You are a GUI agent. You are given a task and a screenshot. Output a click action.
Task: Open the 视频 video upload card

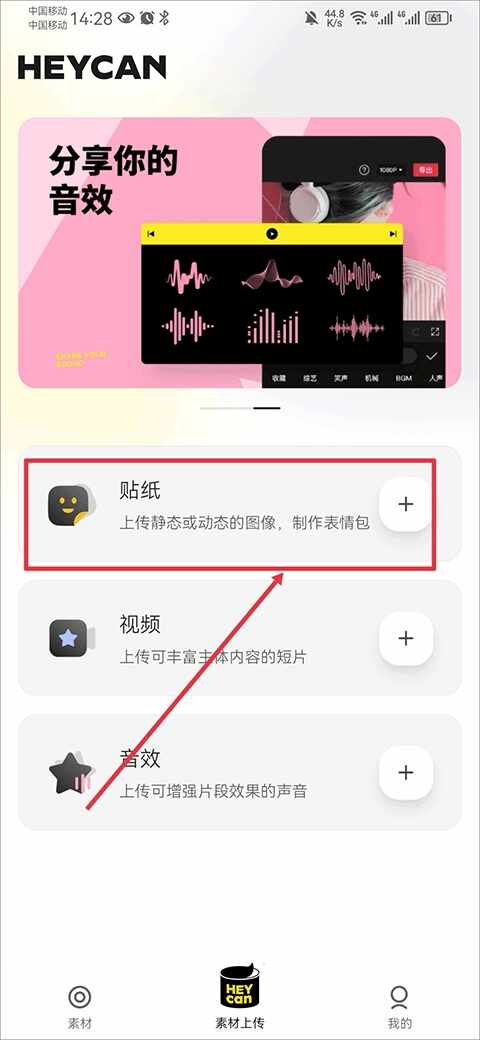(240, 638)
